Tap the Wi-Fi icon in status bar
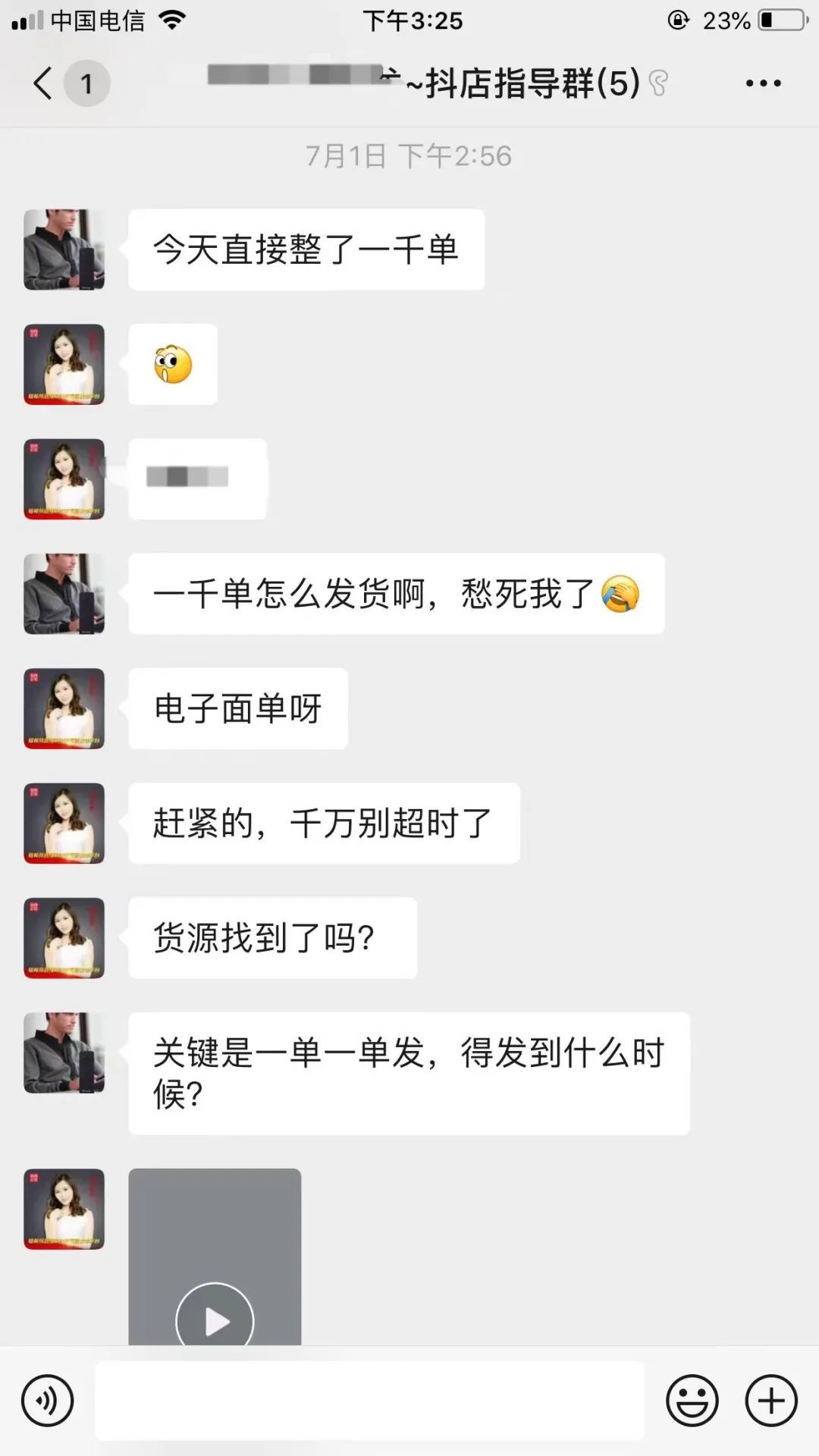Screen dimensions: 819x1456 [171, 20]
